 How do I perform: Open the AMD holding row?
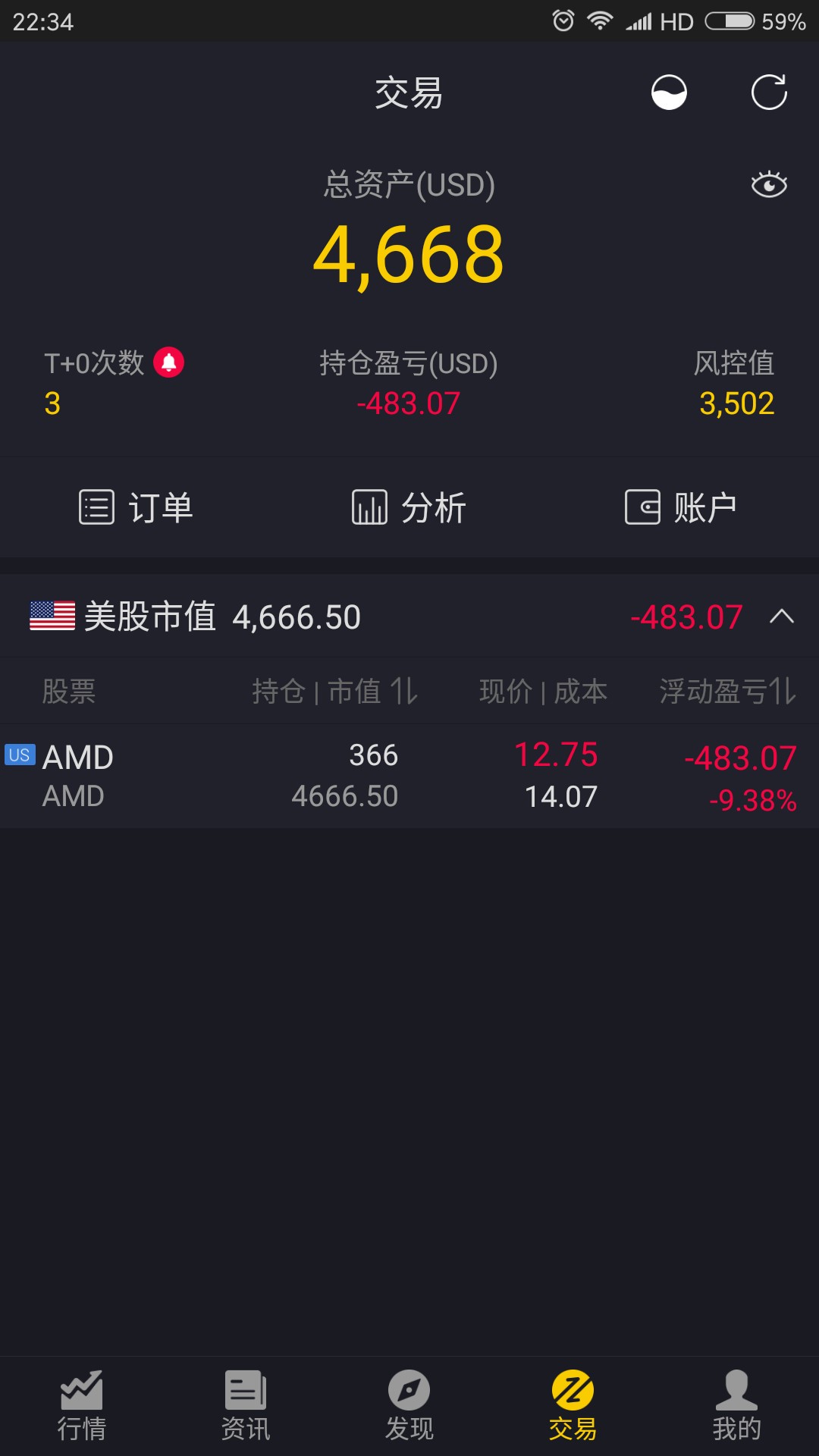click(409, 776)
